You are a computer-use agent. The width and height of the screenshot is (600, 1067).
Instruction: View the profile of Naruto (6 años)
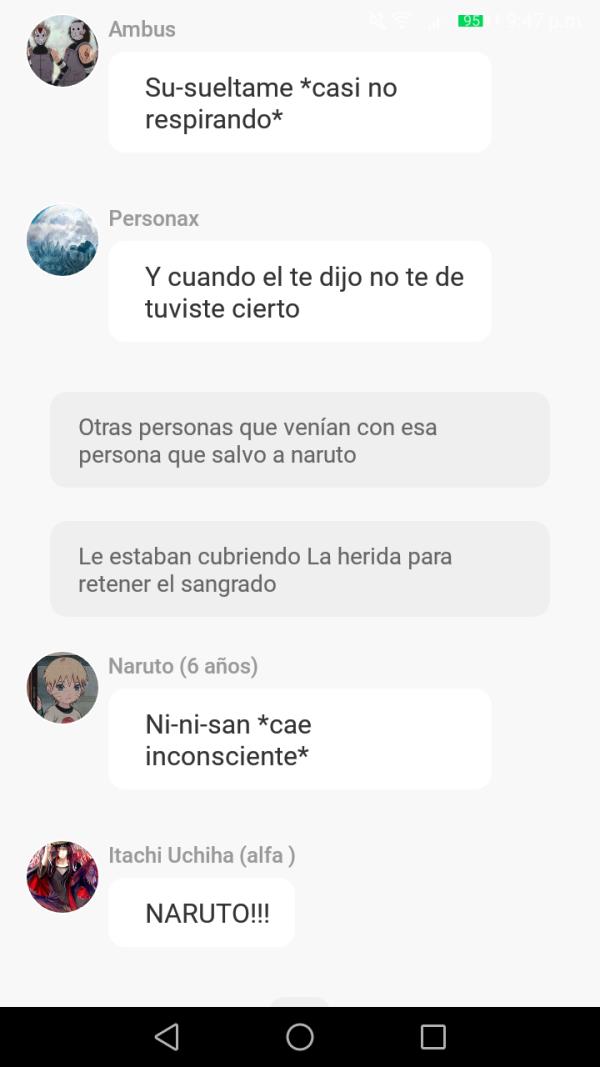(x=62, y=688)
